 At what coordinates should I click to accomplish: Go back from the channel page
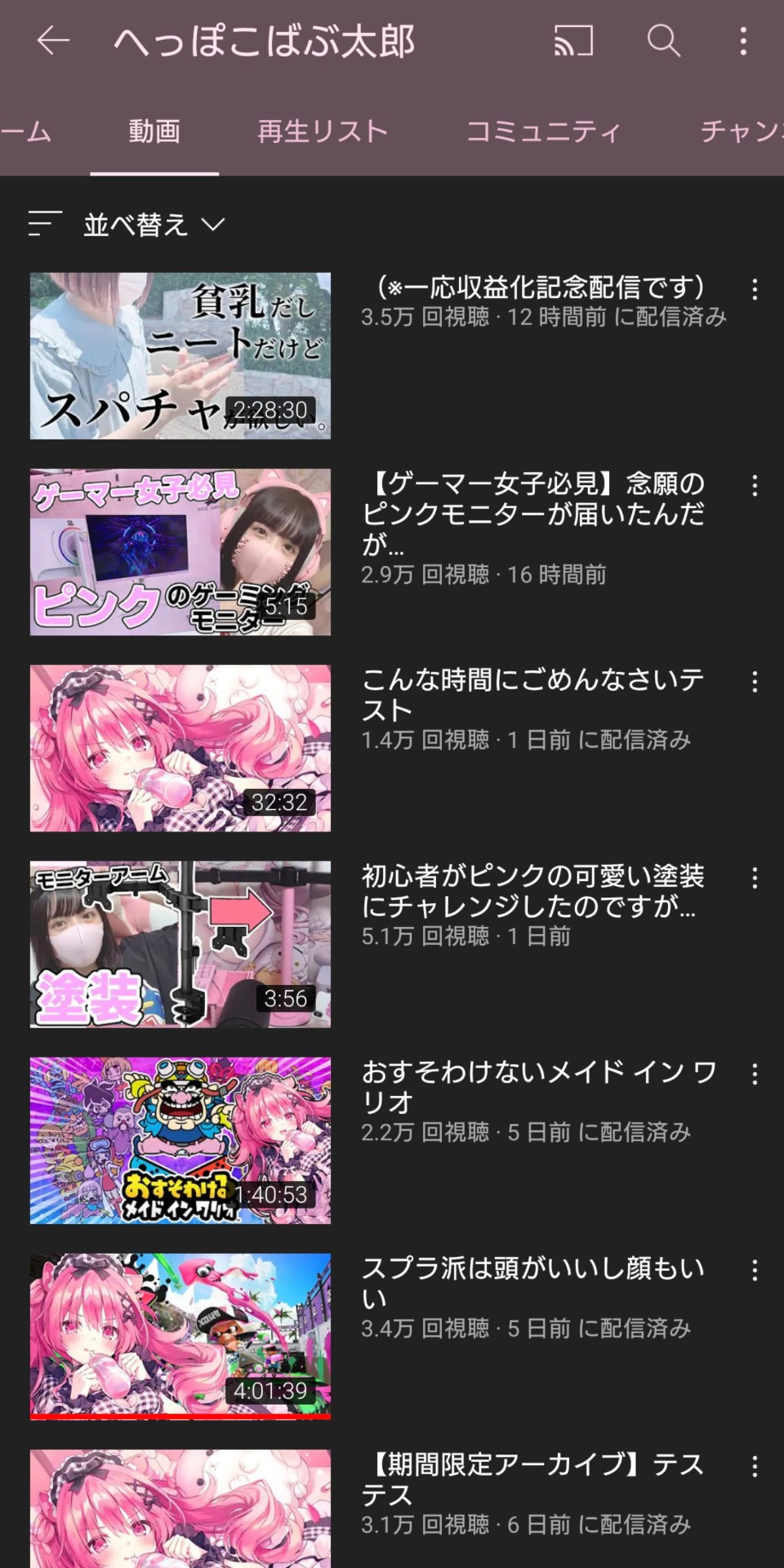(54, 41)
